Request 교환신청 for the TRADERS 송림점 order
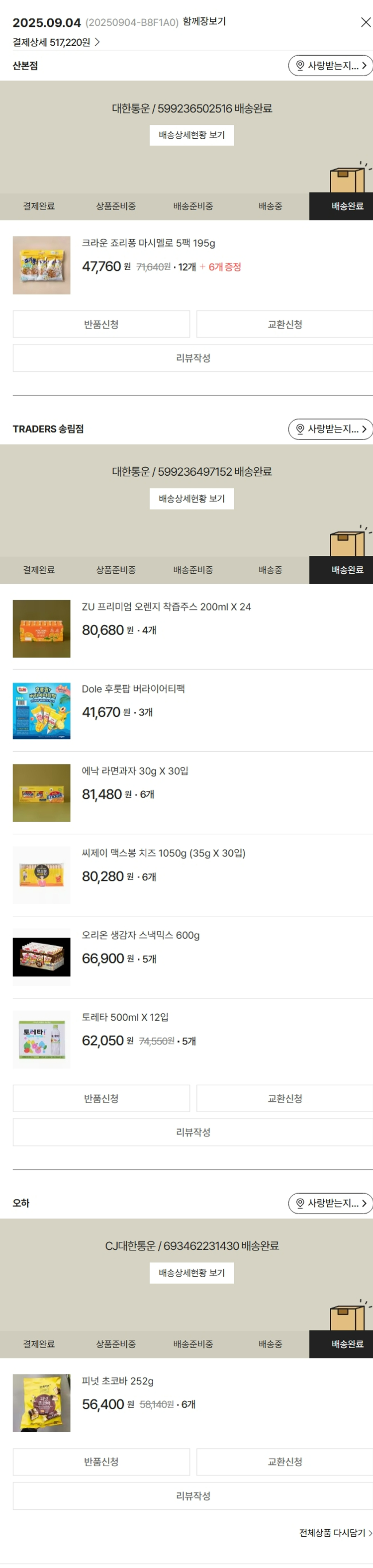 [284, 1099]
